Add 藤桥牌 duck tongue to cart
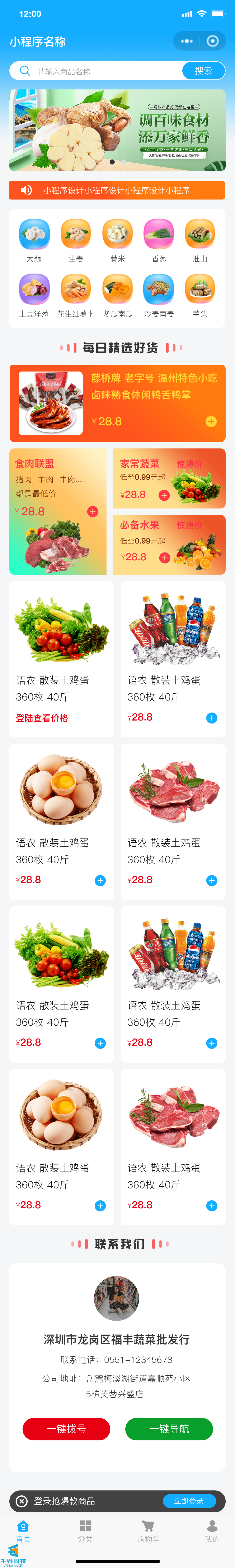This screenshot has width=235, height=1568. coord(211,421)
